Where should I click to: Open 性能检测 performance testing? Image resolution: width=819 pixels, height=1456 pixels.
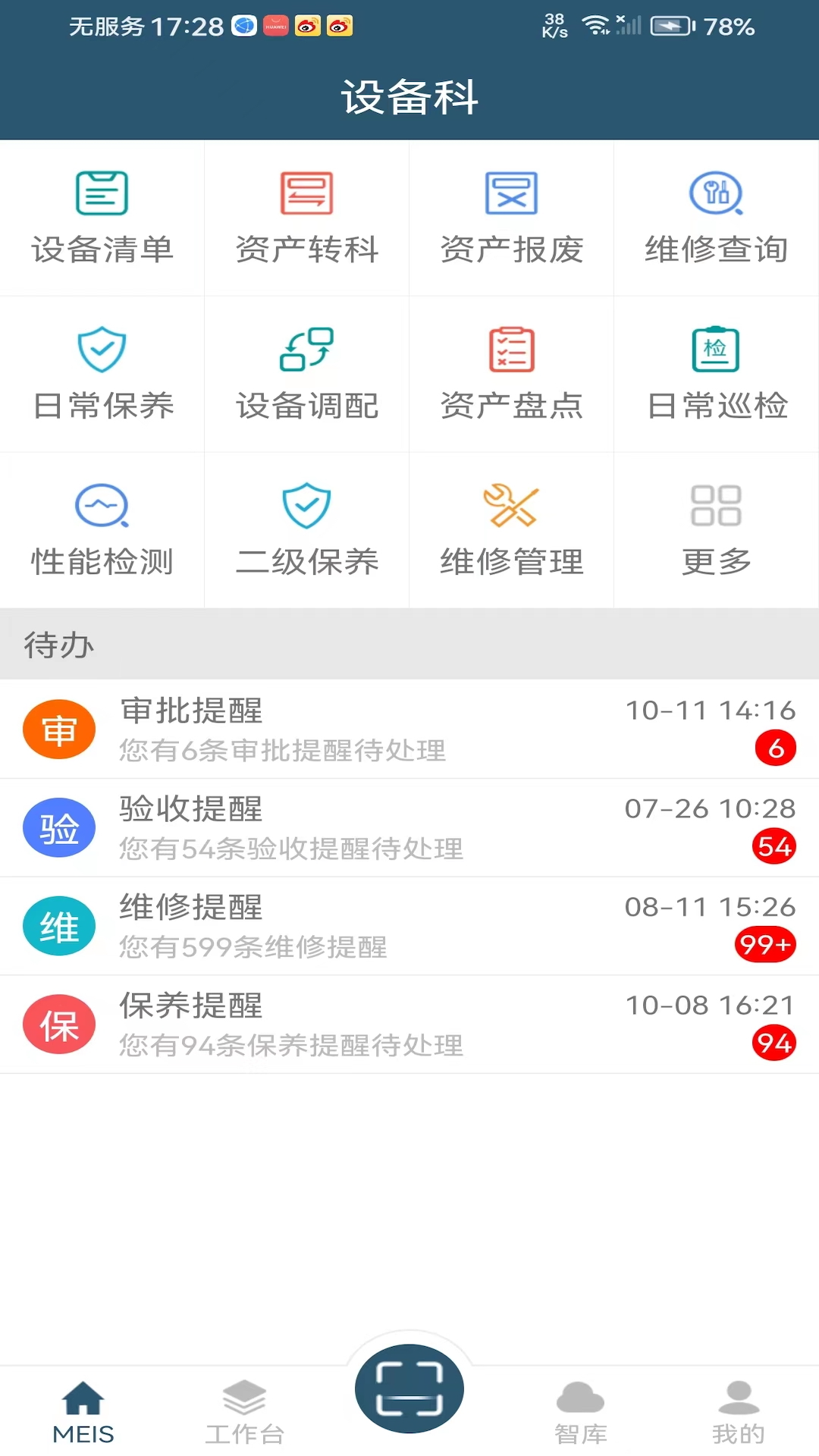point(102,530)
